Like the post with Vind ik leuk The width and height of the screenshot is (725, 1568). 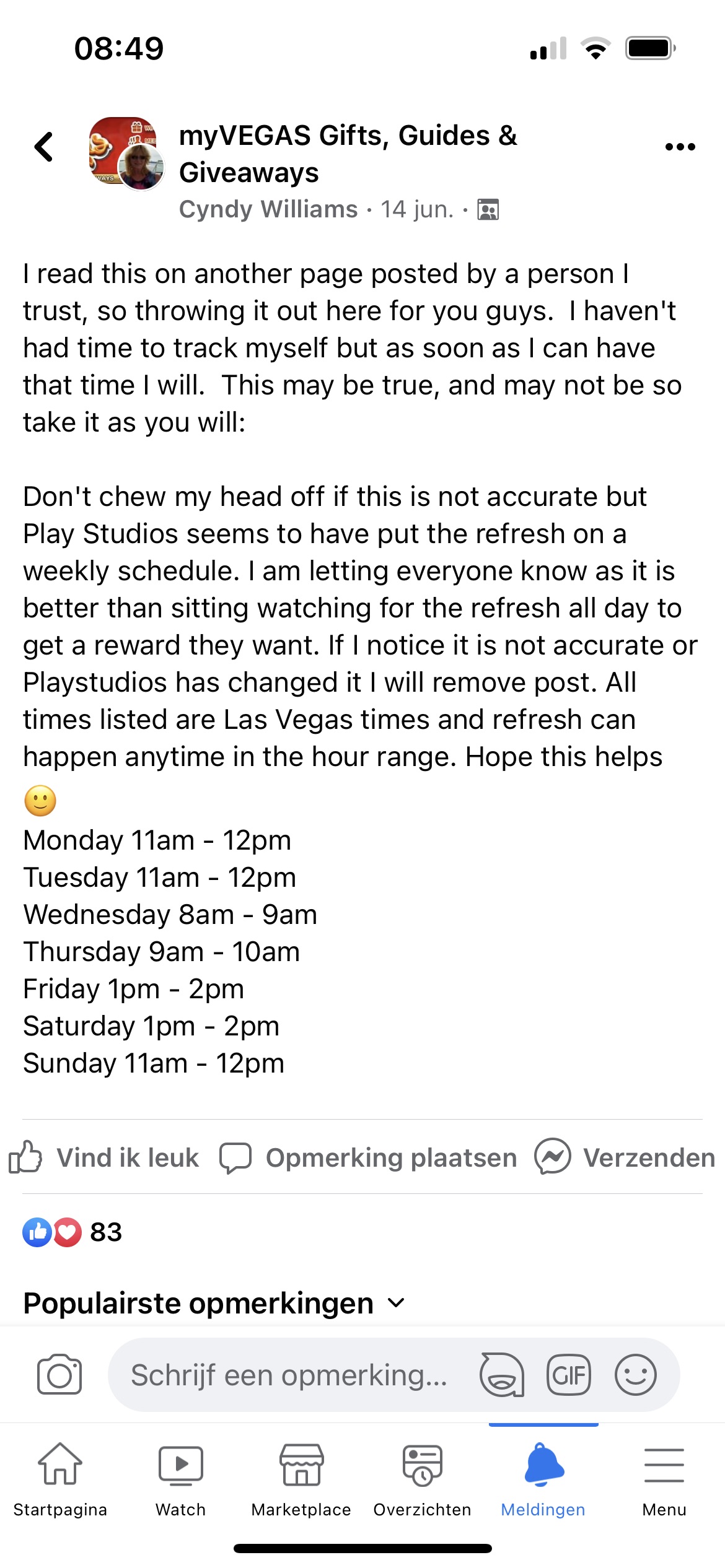click(104, 1157)
